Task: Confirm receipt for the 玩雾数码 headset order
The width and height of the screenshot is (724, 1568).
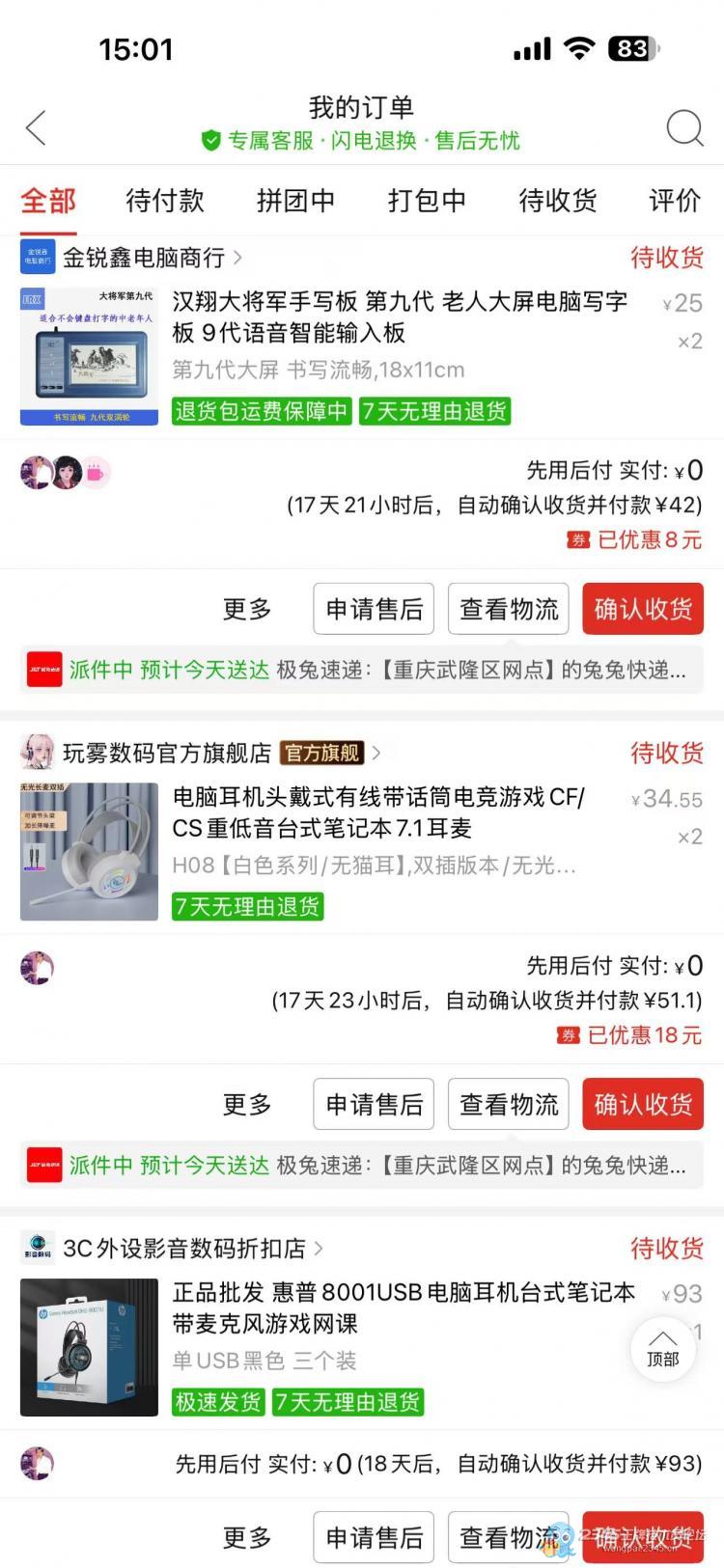Action: 643,1104
